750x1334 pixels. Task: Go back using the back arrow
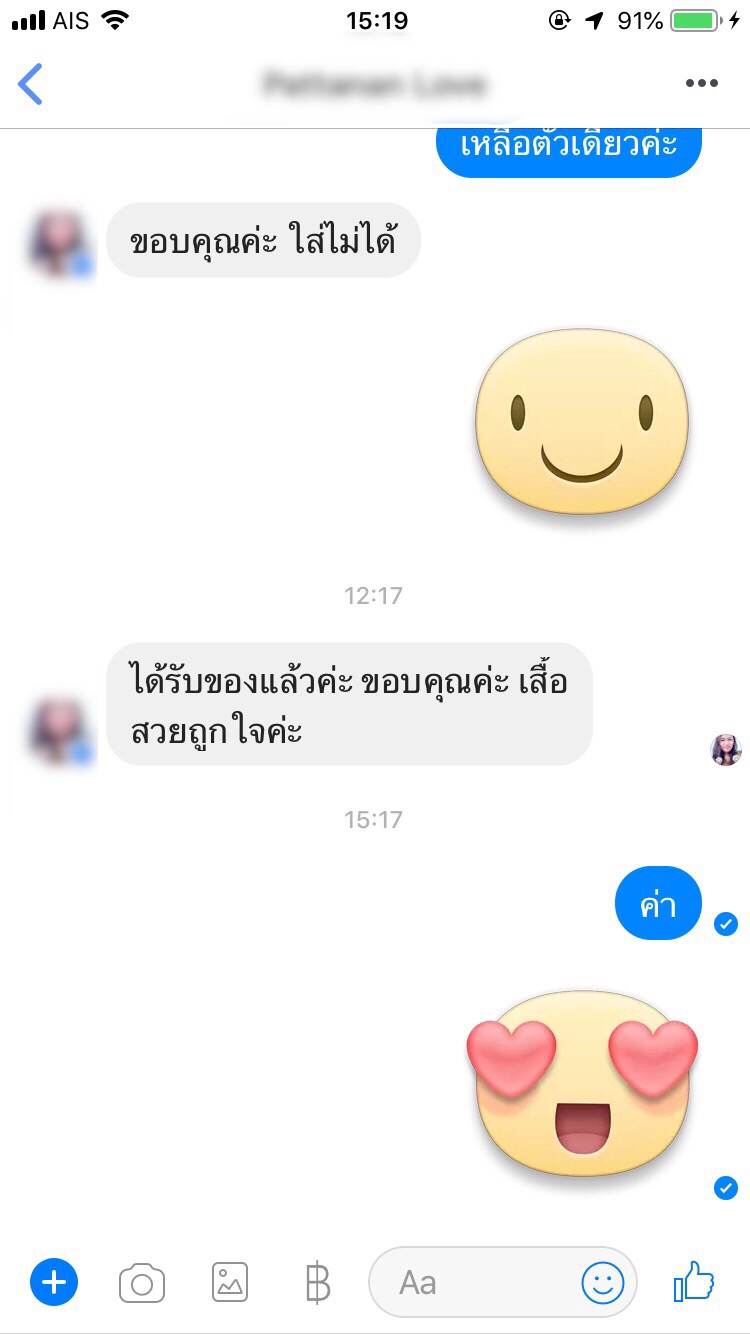coord(31,84)
